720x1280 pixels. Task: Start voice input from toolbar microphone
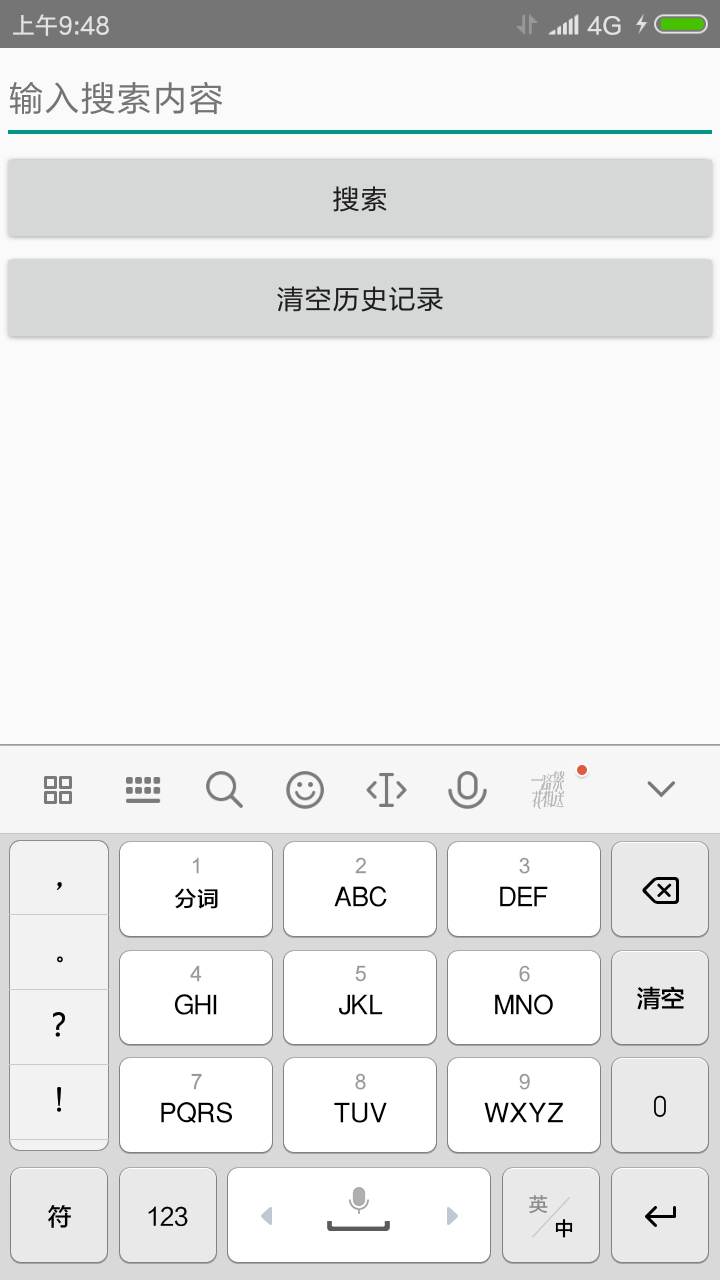(x=467, y=790)
